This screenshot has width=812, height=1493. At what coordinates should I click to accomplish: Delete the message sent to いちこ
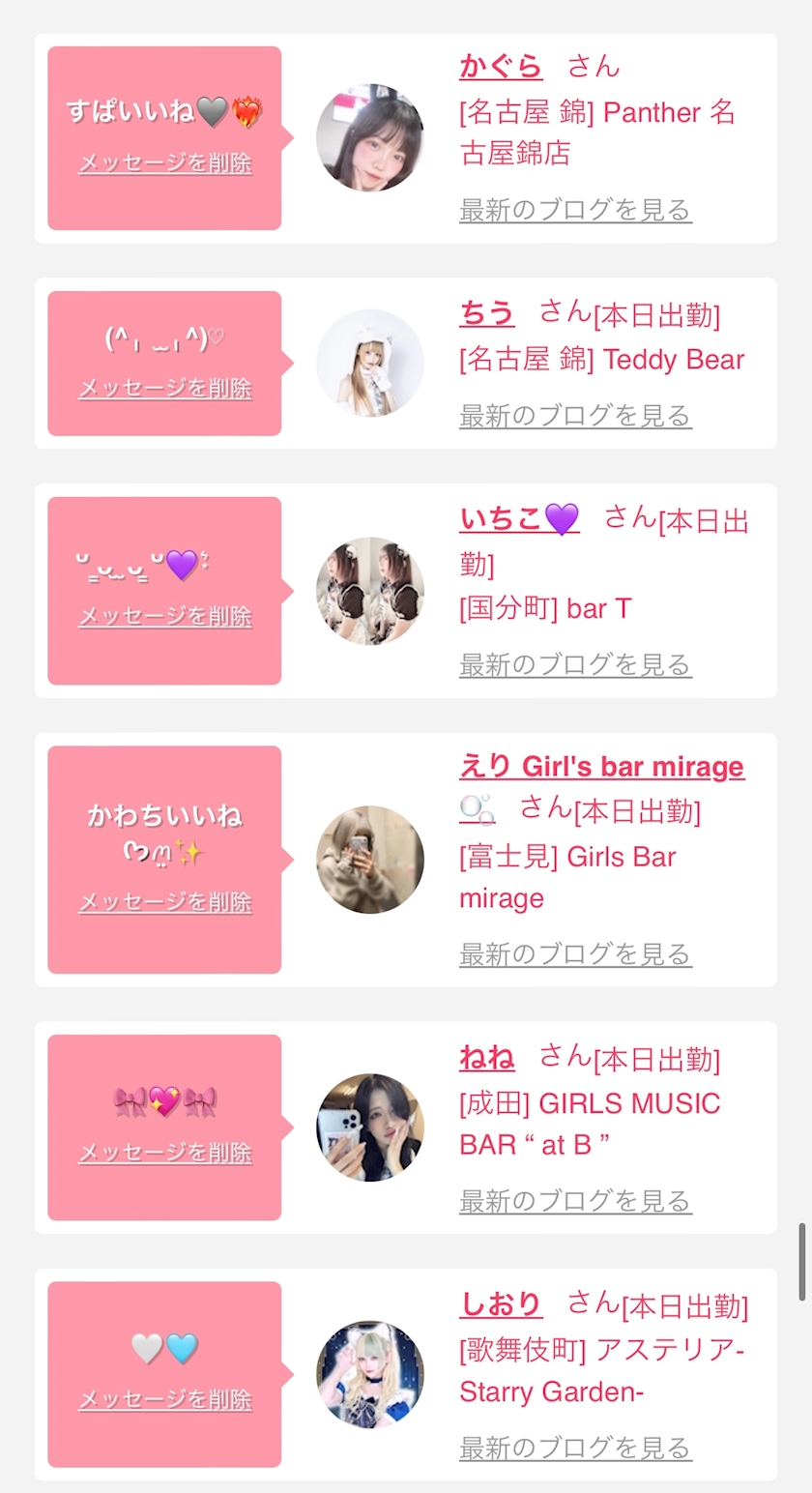(165, 616)
